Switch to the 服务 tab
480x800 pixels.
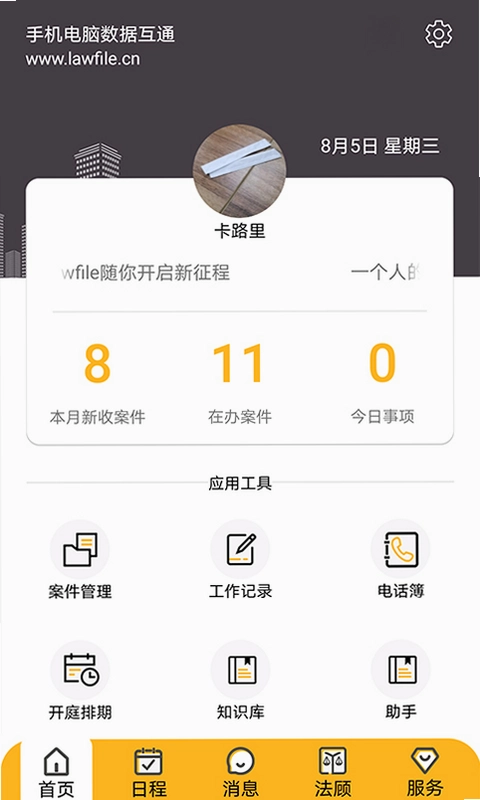(424, 771)
